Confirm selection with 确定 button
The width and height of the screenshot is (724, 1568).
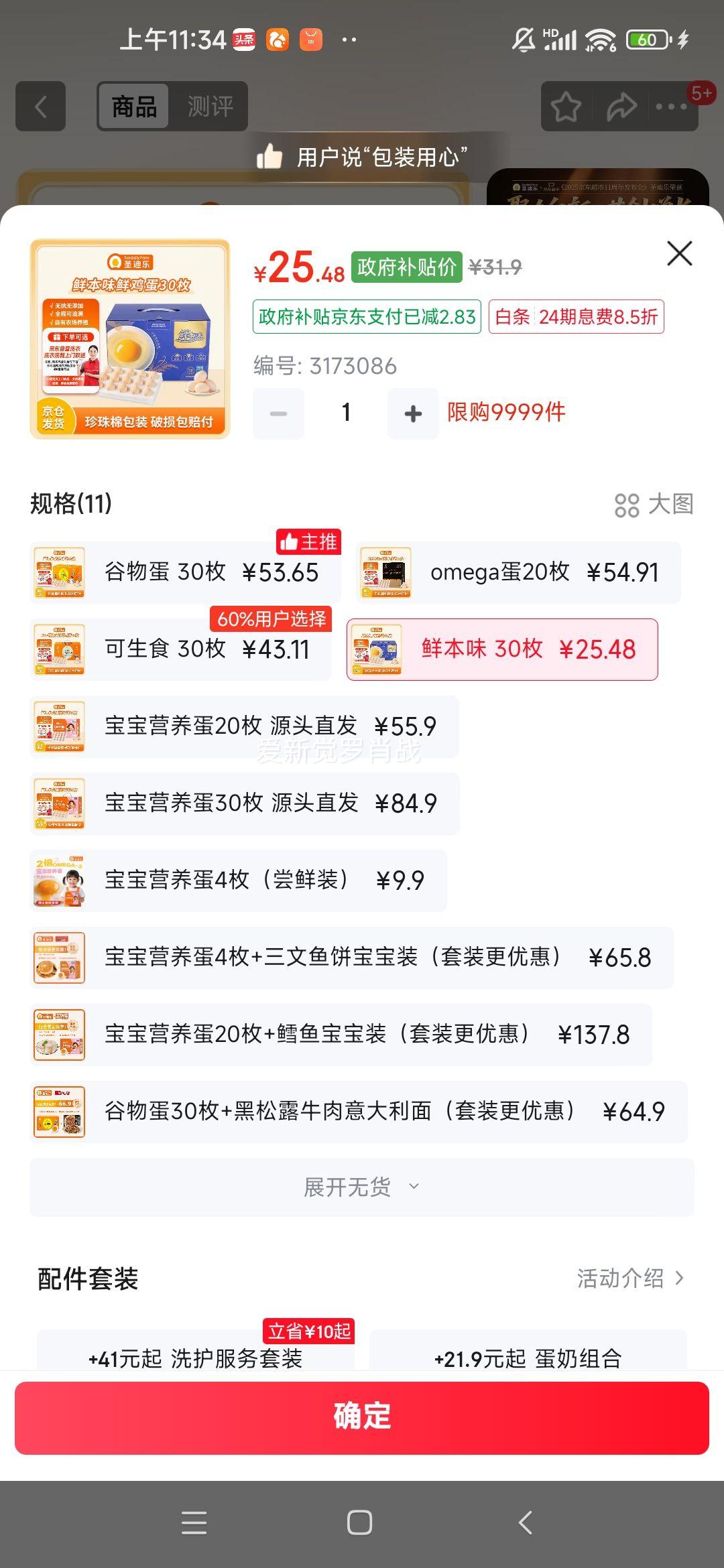[362, 1417]
